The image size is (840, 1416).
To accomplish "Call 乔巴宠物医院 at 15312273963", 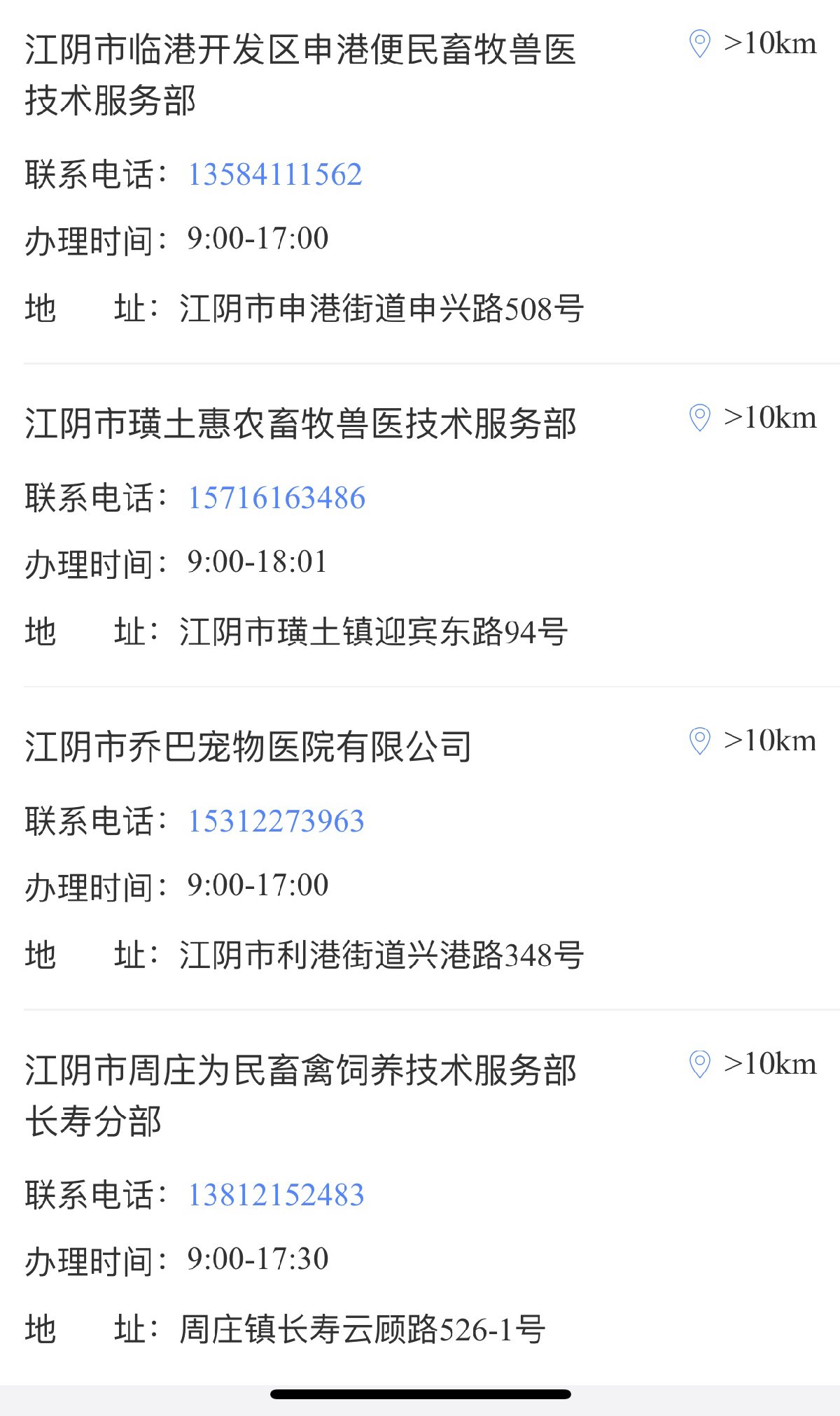I will [276, 821].
